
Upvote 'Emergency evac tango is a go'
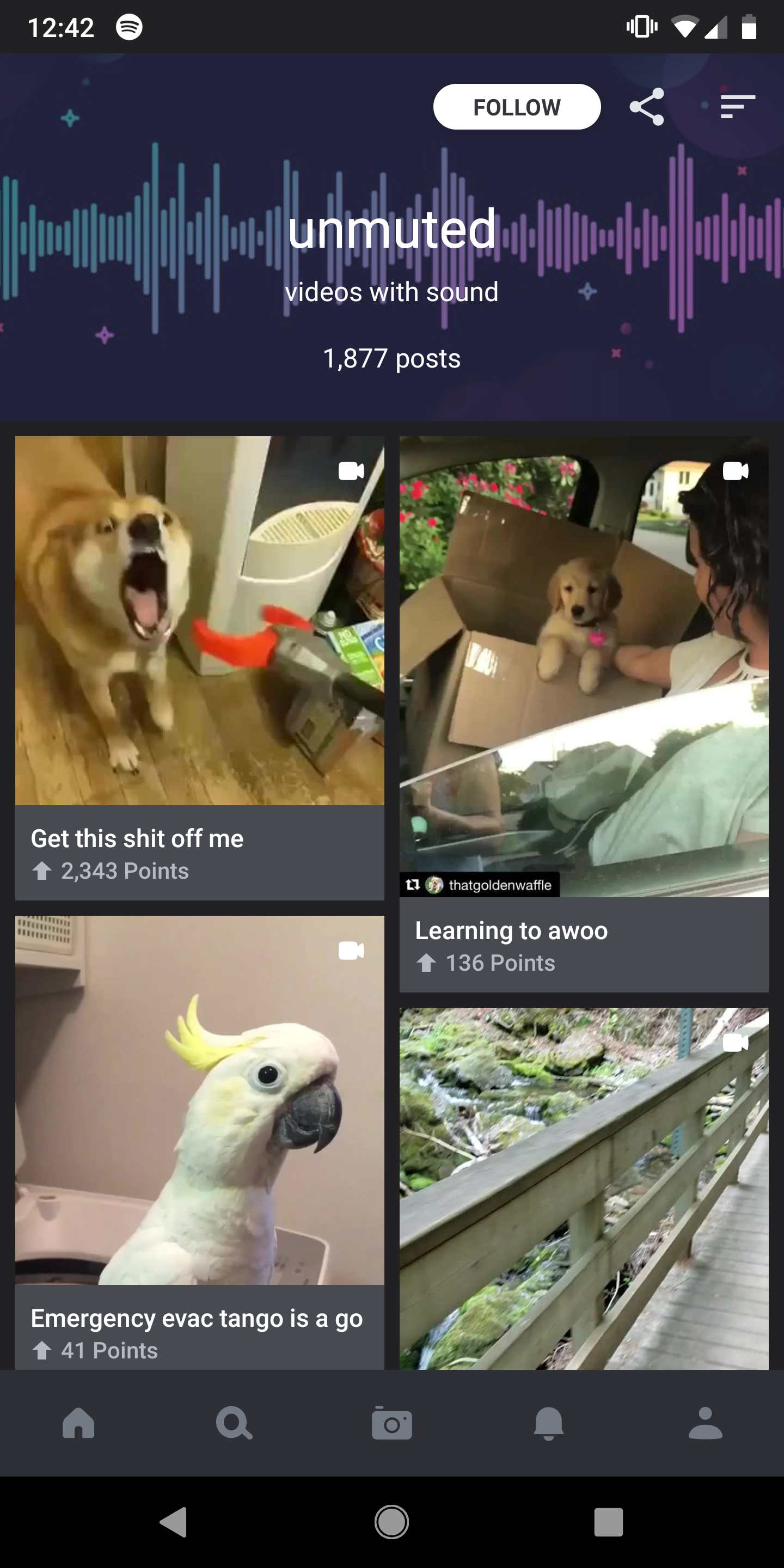click(42, 1350)
